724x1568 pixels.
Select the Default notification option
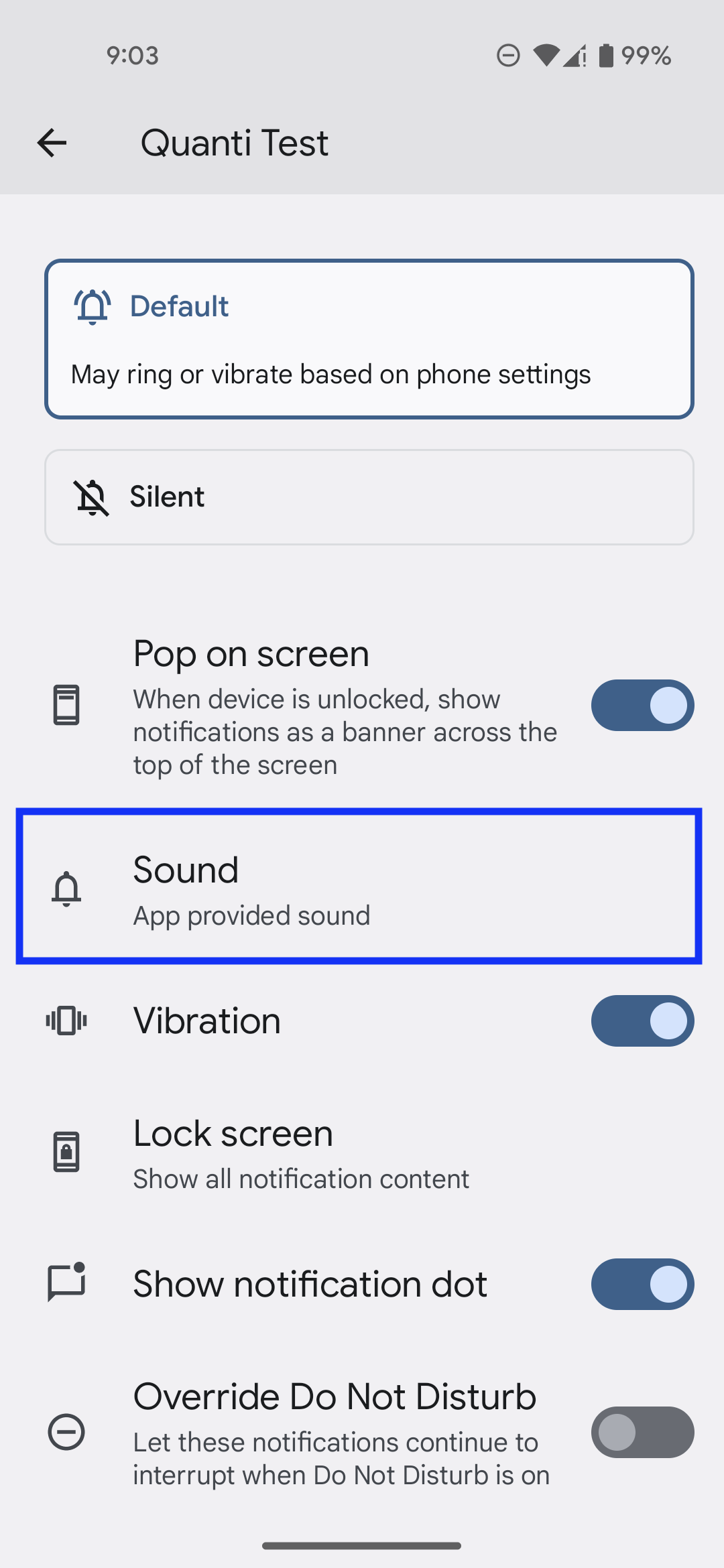pos(369,339)
